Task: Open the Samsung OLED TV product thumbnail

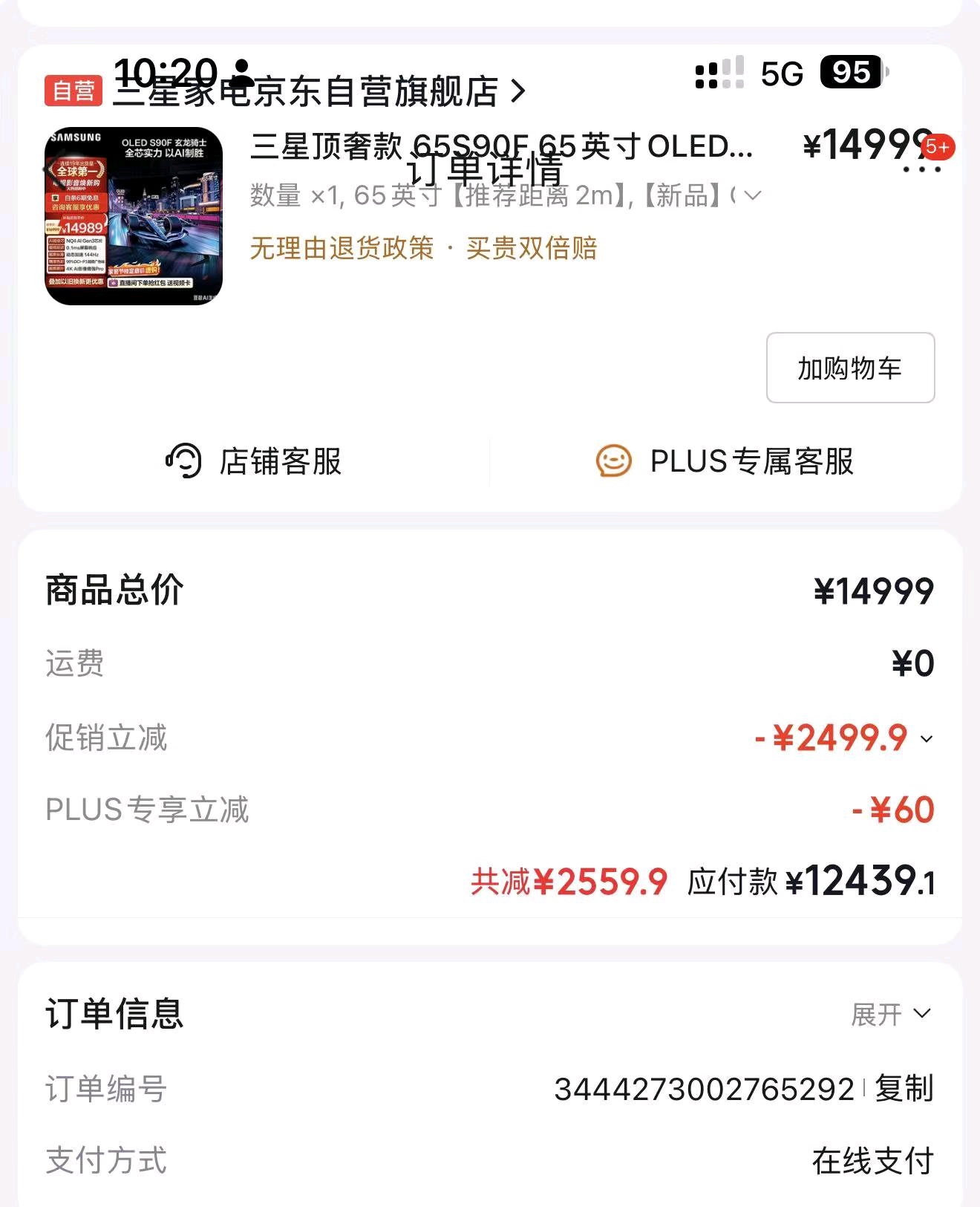Action: (134, 216)
